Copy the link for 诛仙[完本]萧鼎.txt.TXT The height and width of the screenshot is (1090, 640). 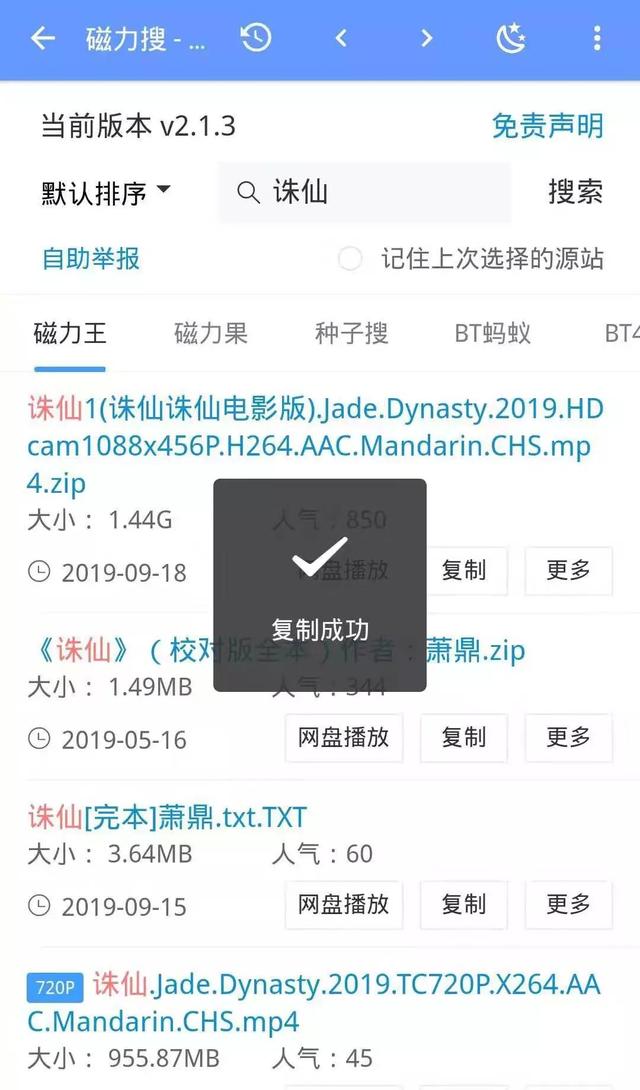click(x=463, y=904)
